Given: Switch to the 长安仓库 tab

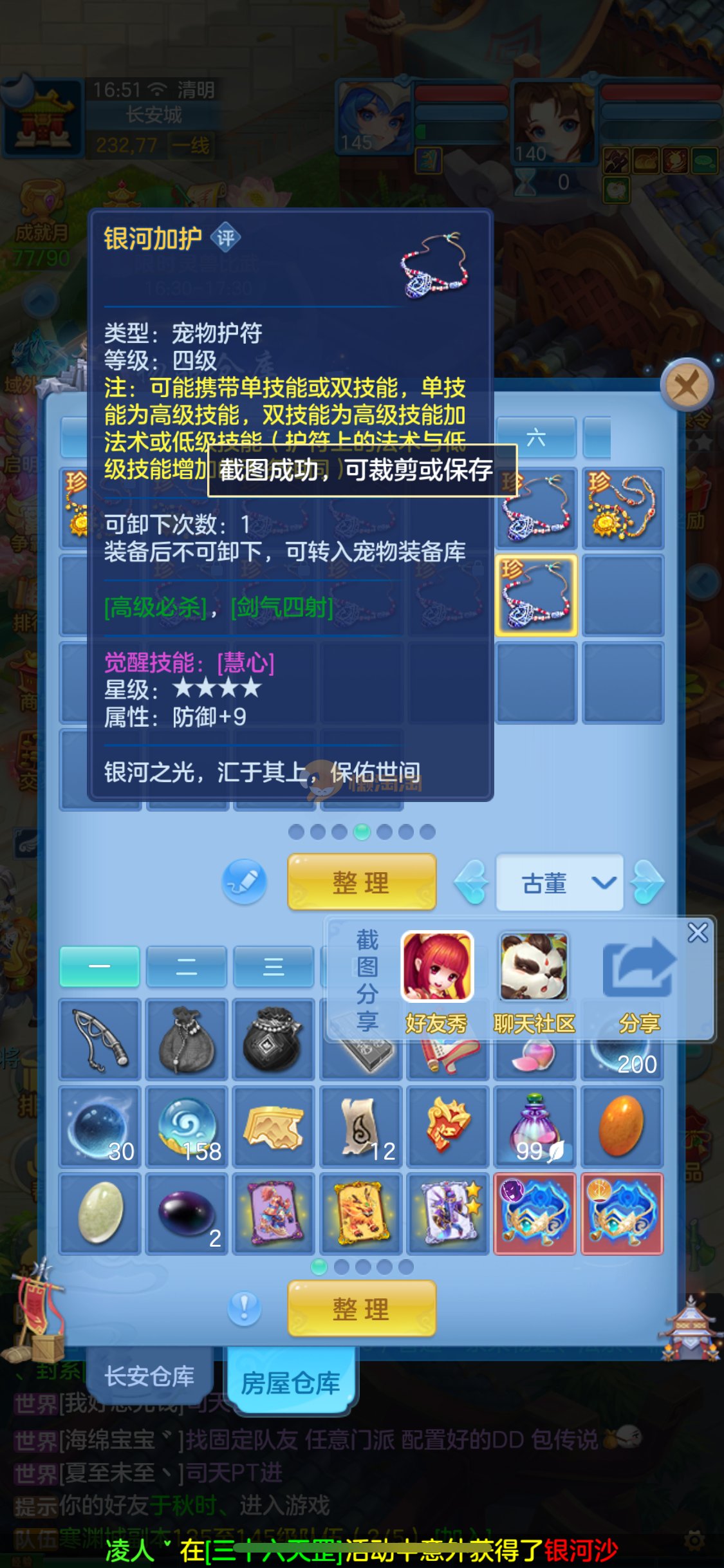Looking at the screenshot, I should (x=149, y=1377).
